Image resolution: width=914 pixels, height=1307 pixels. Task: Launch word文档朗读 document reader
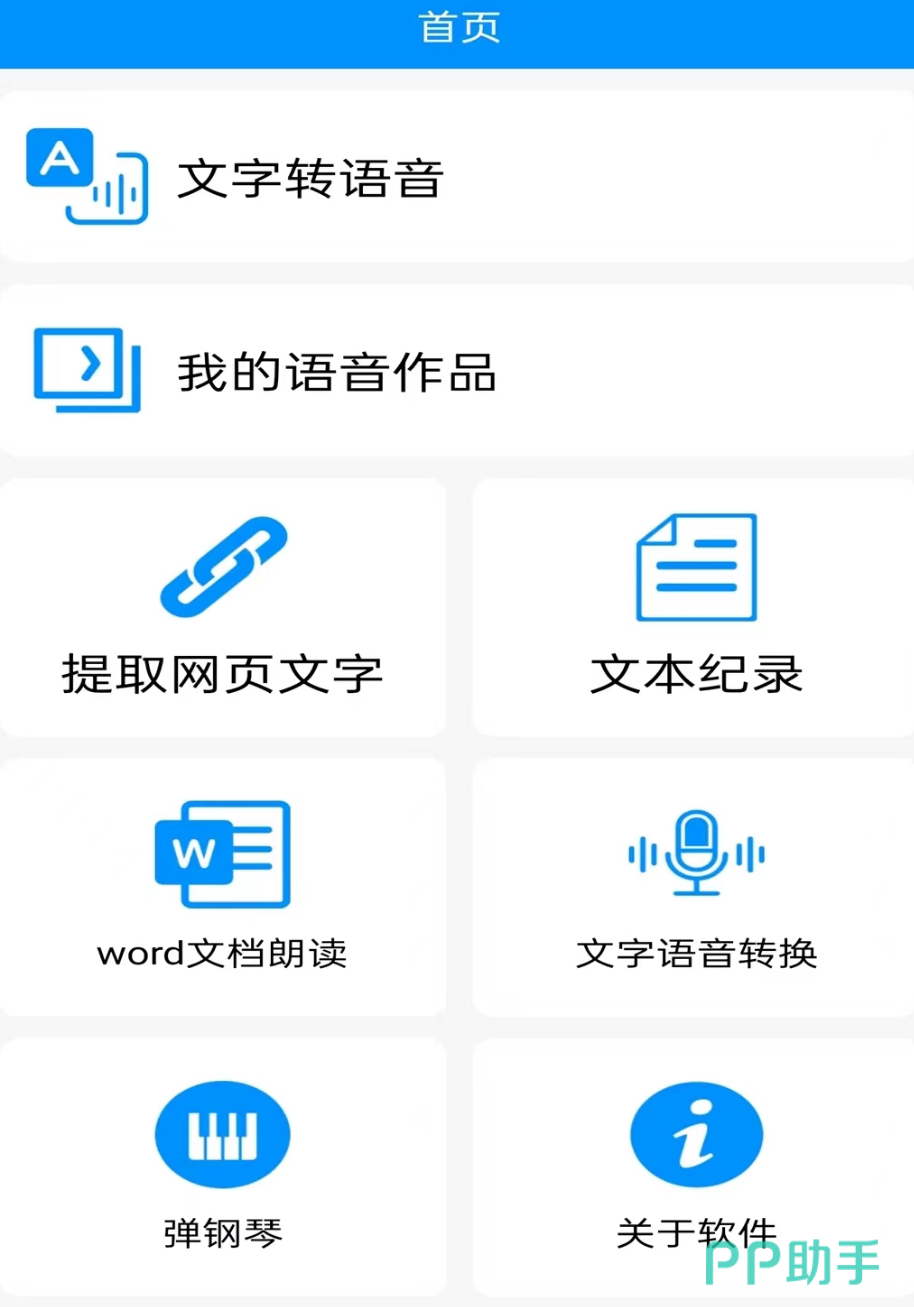(223, 887)
